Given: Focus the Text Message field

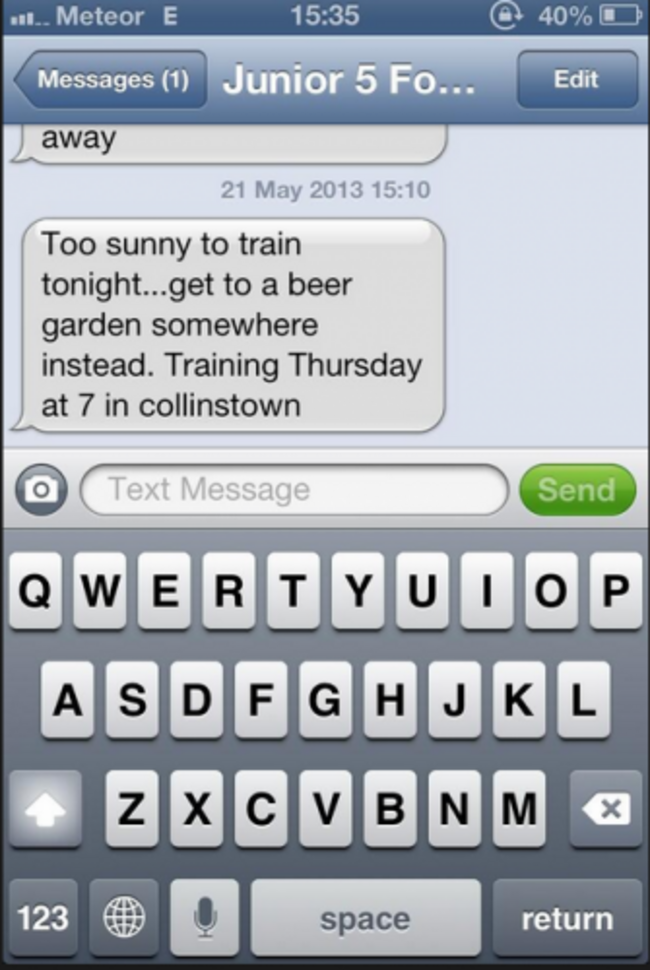Looking at the screenshot, I should click(295, 489).
